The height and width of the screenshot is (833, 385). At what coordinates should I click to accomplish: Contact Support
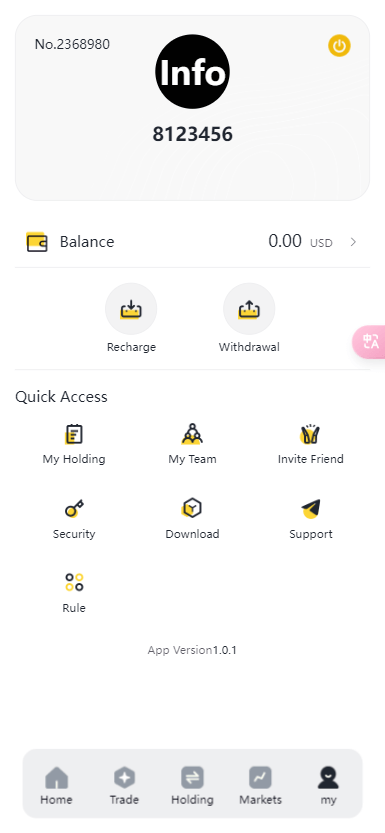click(311, 519)
